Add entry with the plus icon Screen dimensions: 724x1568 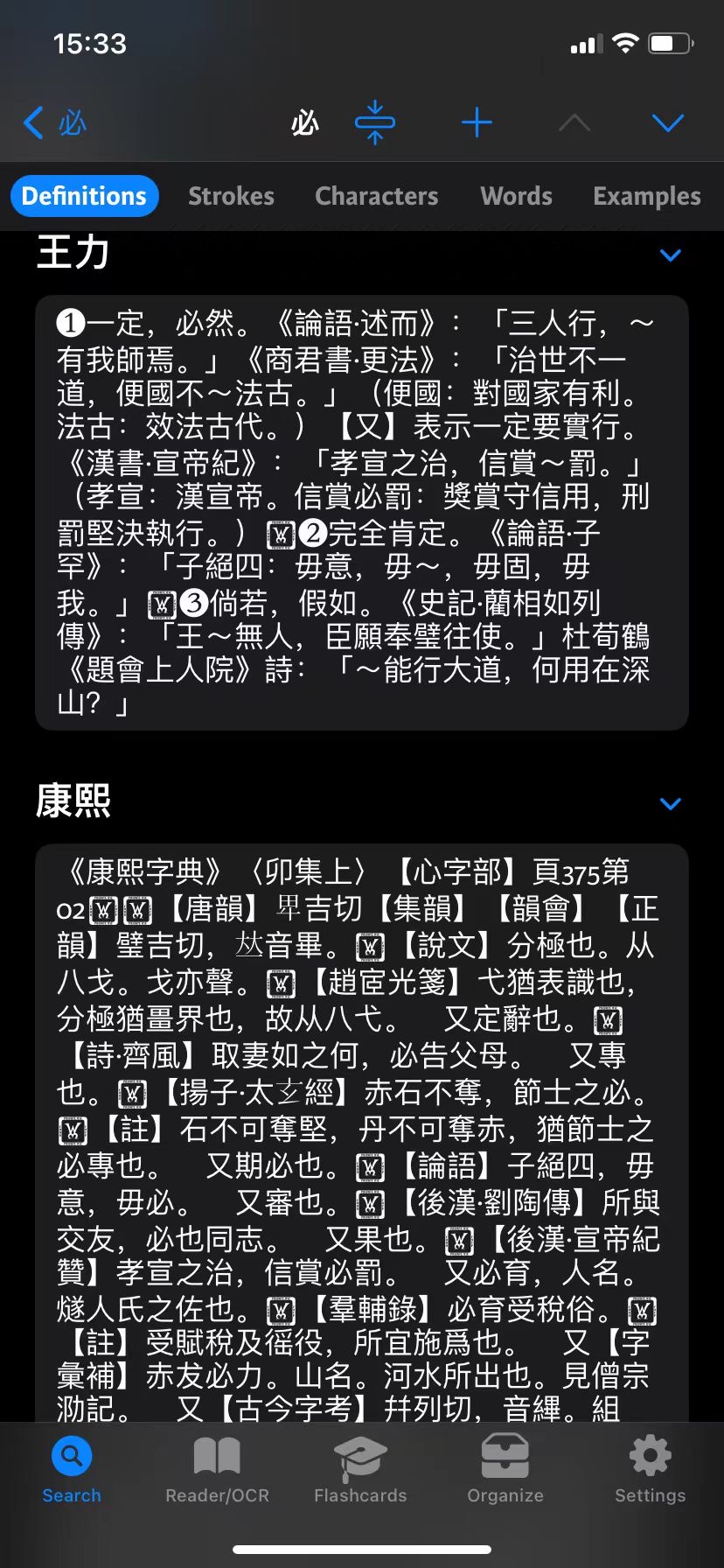coord(477,122)
